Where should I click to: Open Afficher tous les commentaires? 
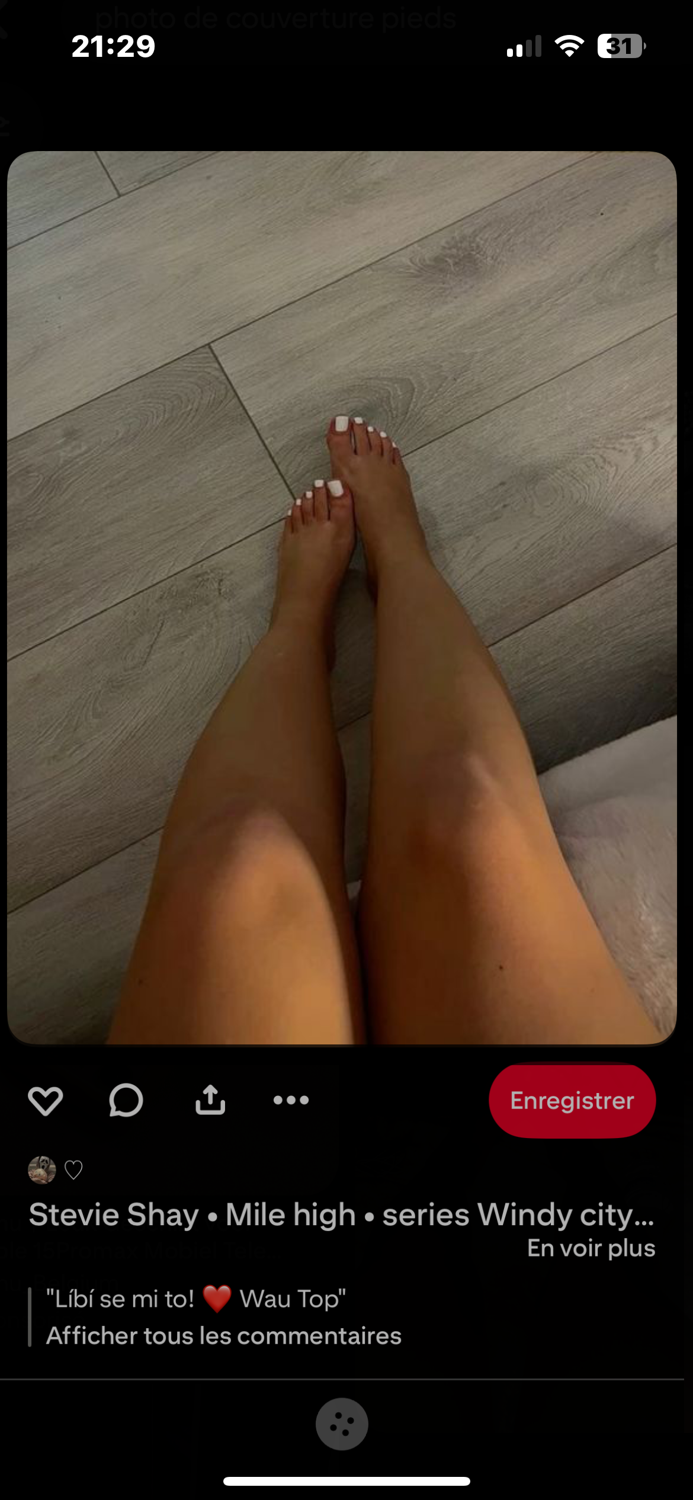tap(224, 1336)
